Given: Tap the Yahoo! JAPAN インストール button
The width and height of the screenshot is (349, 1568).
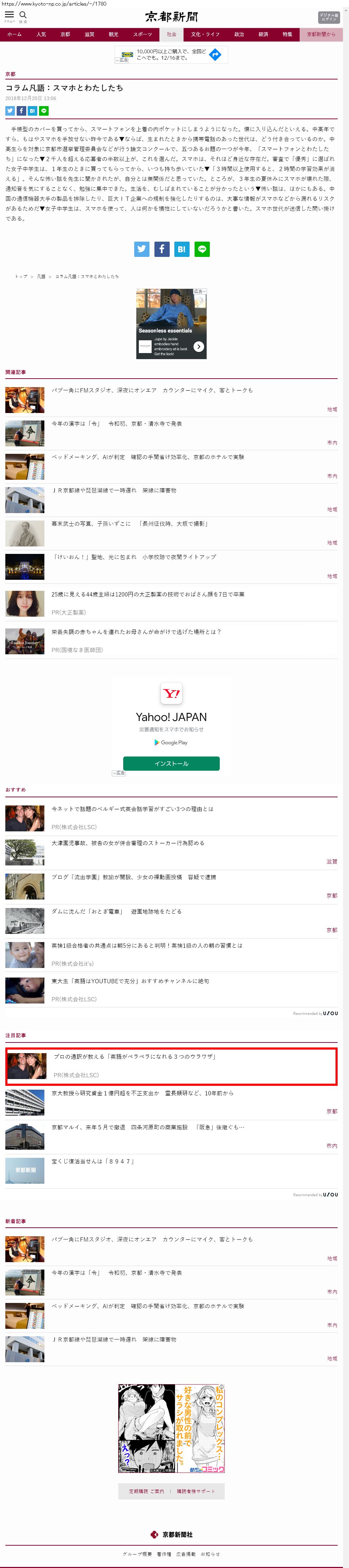Looking at the screenshot, I should click(171, 763).
